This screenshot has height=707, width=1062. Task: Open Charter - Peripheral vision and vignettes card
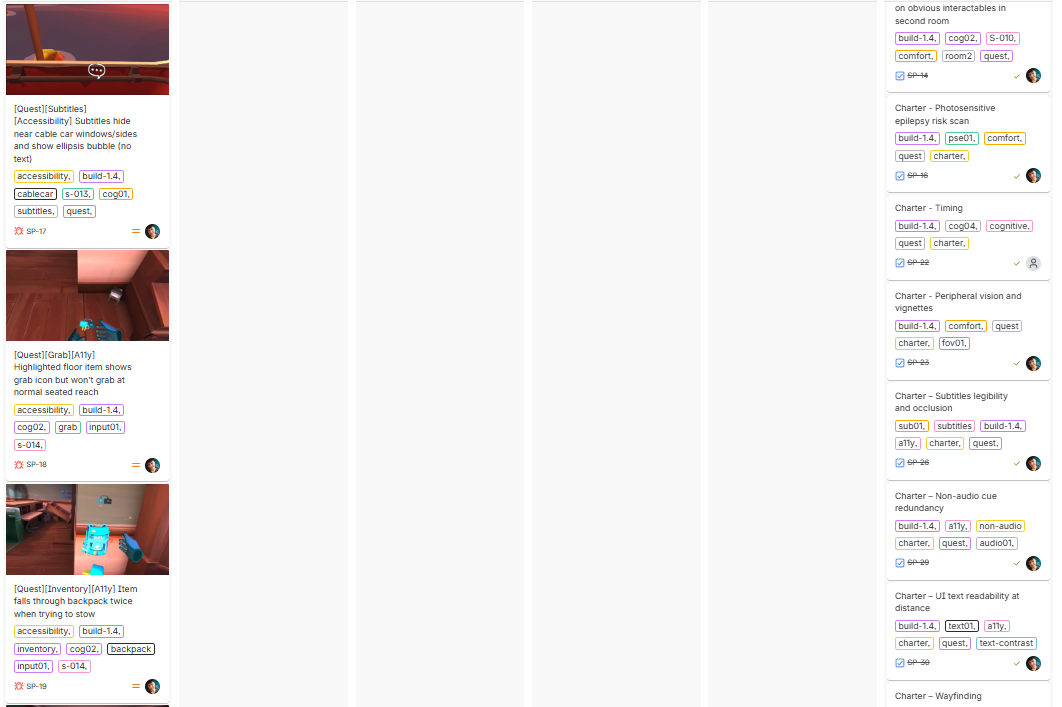[x=958, y=302]
